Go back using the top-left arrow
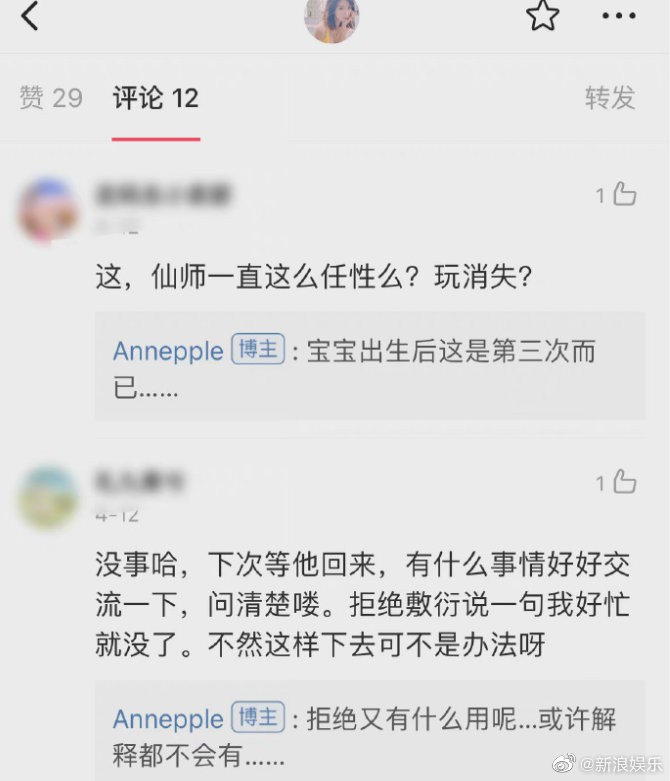The height and width of the screenshot is (781, 670). pos(30,17)
